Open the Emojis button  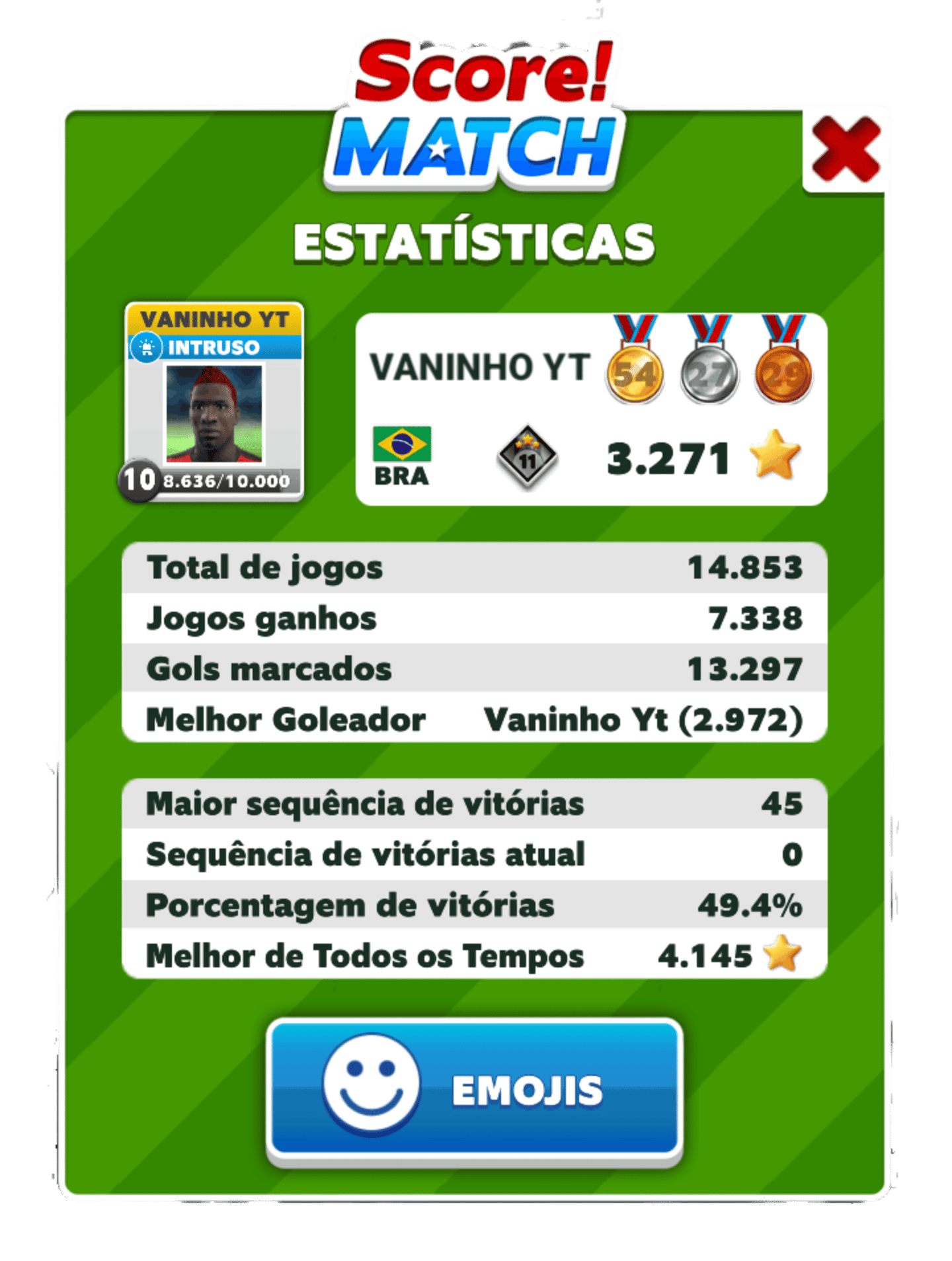474,1092
